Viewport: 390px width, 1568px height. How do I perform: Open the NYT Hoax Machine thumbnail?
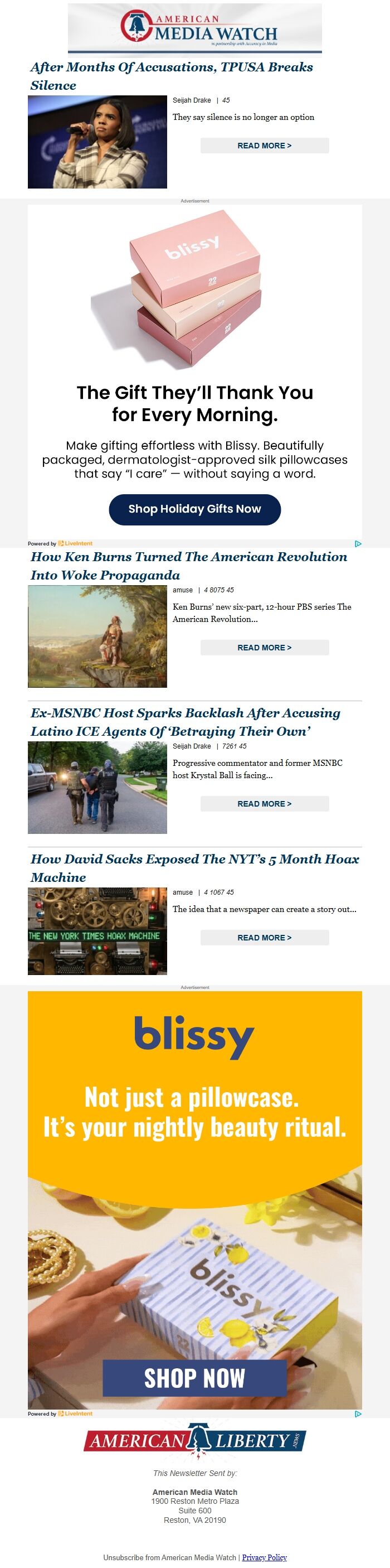click(x=97, y=930)
